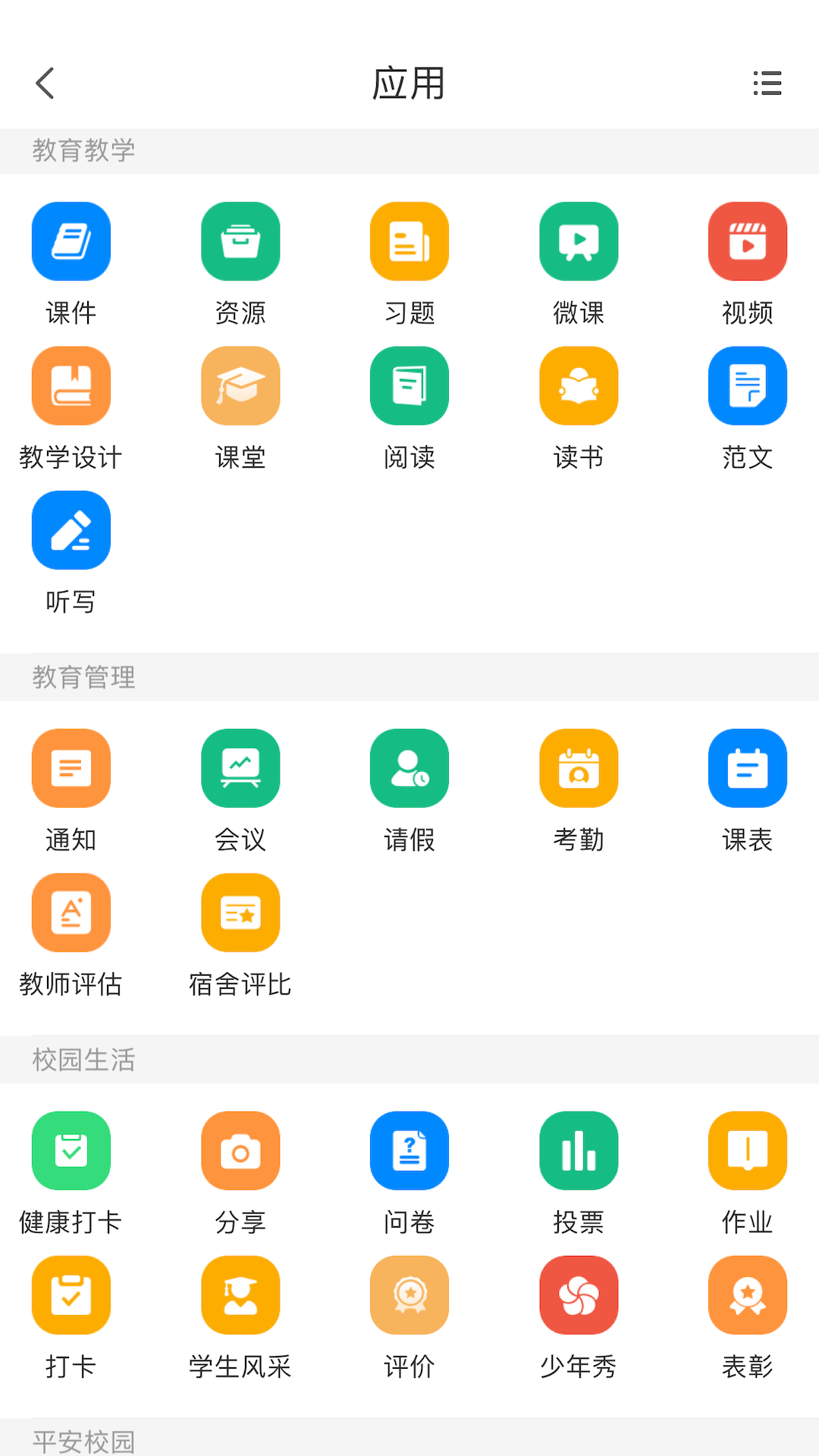Viewport: 819px width, 1456px height.
Task: Launch the 阅读 reading app
Action: click(x=409, y=385)
